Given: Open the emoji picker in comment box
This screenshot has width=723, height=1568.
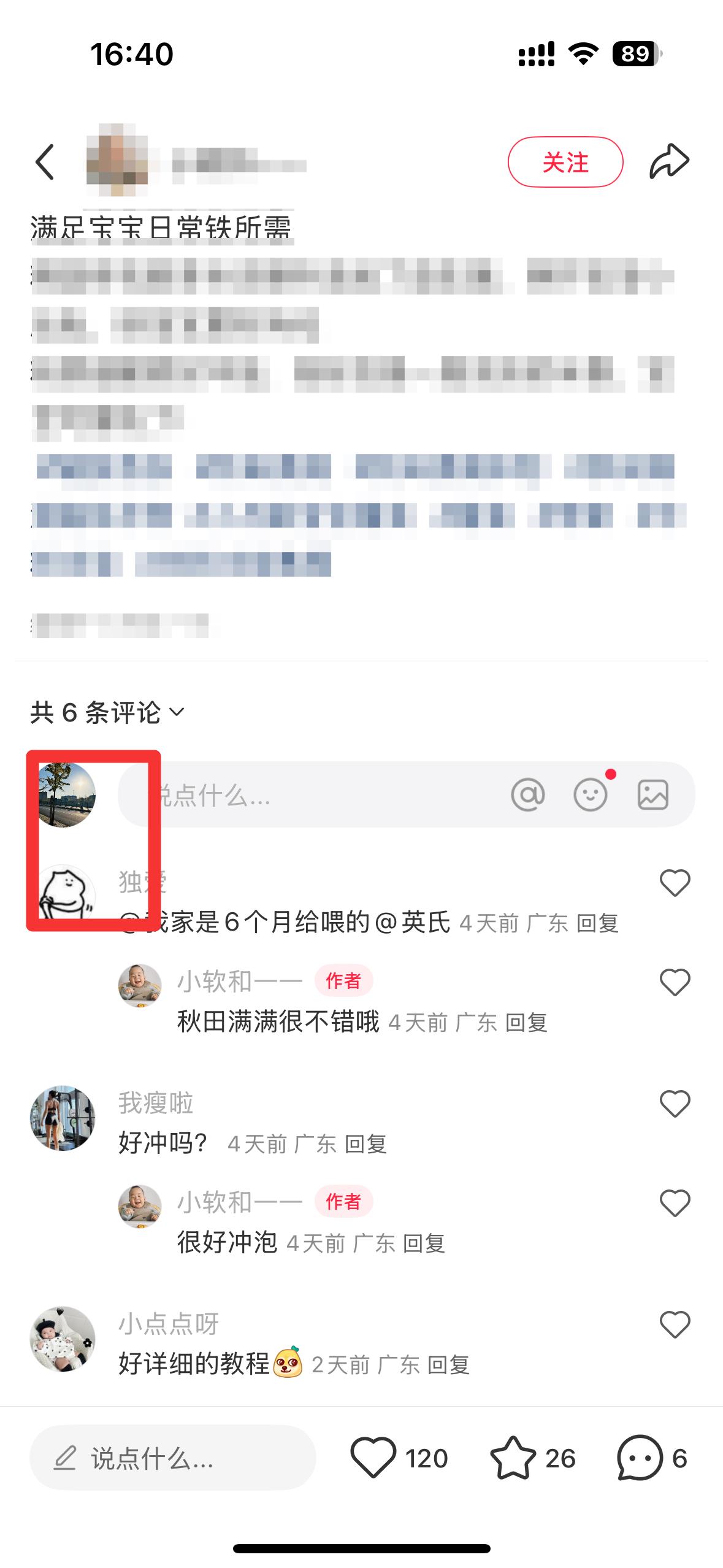Looking at the screenshot, I should (x=590, y=795).
